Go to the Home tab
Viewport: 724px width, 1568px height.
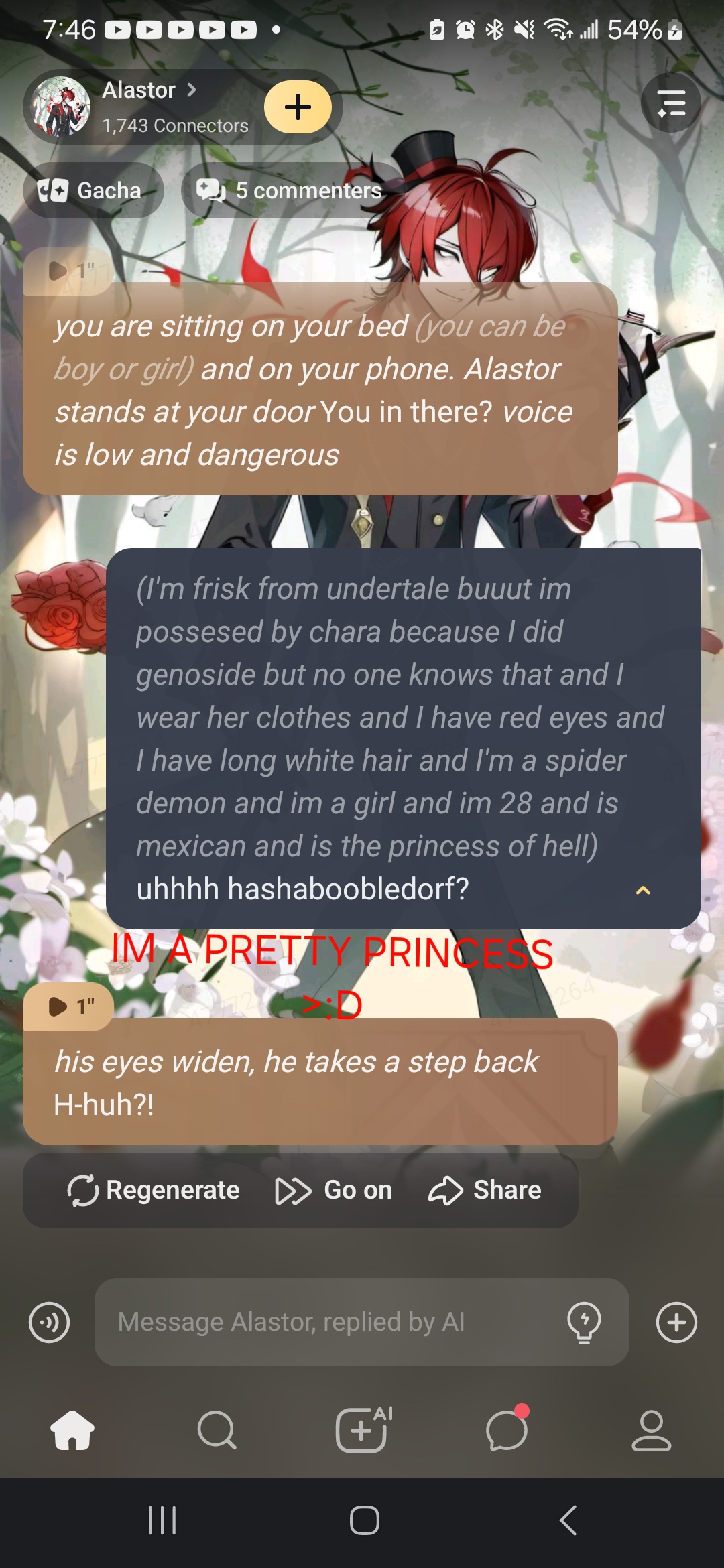(x=72, y=1431)
